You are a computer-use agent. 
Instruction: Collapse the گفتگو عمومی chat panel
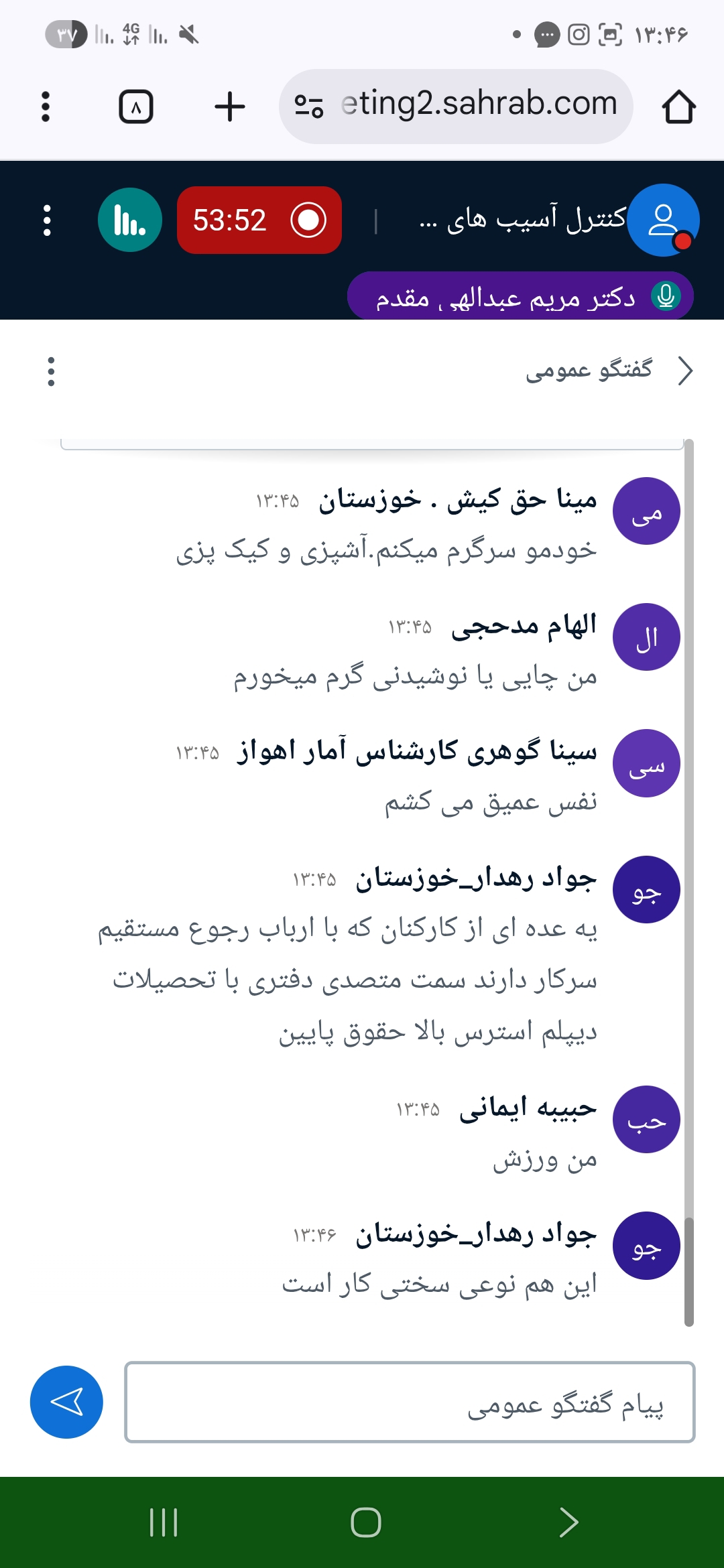tap(684, 371)
